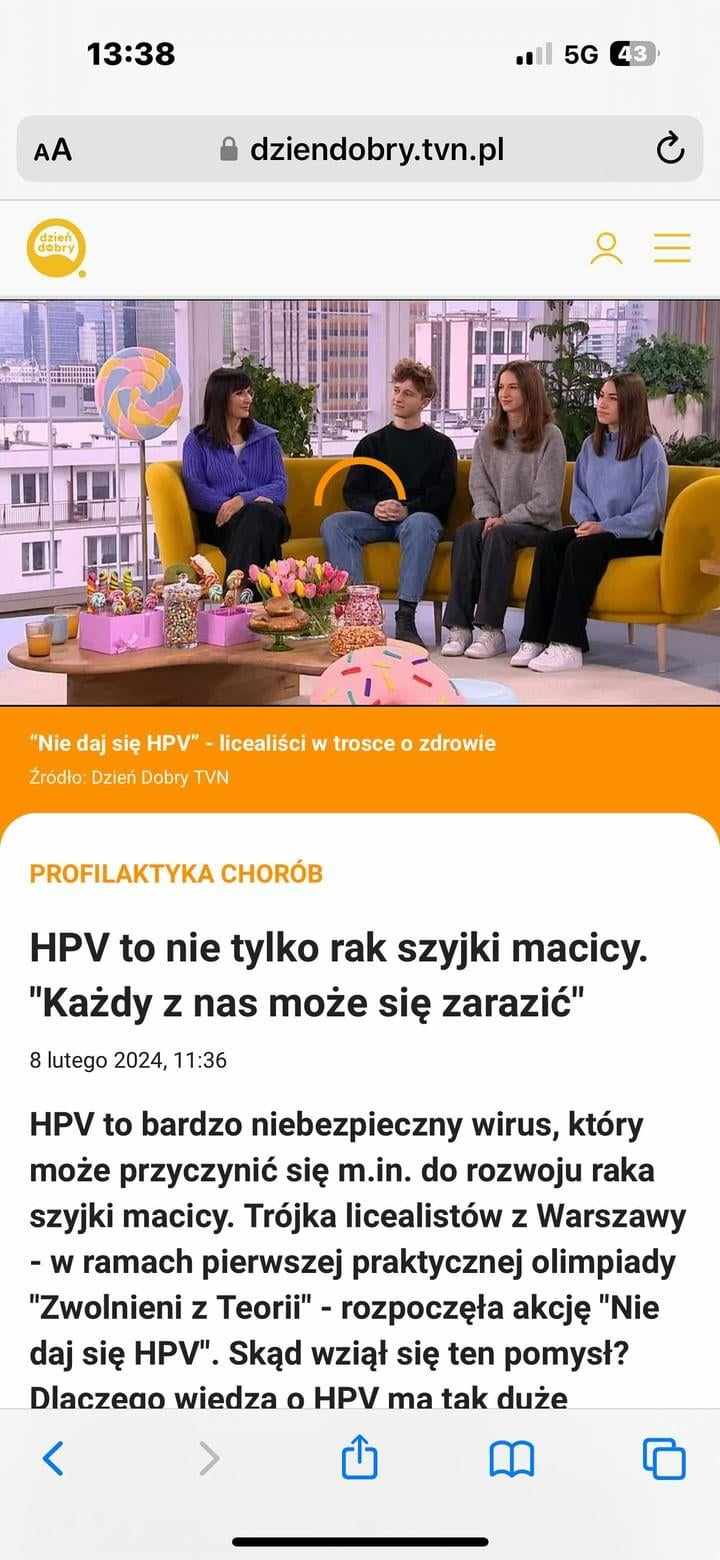Viewport: 720px width, 1560px height.
Task: Show open Safari tabs
Action: tap(664, 1458)
